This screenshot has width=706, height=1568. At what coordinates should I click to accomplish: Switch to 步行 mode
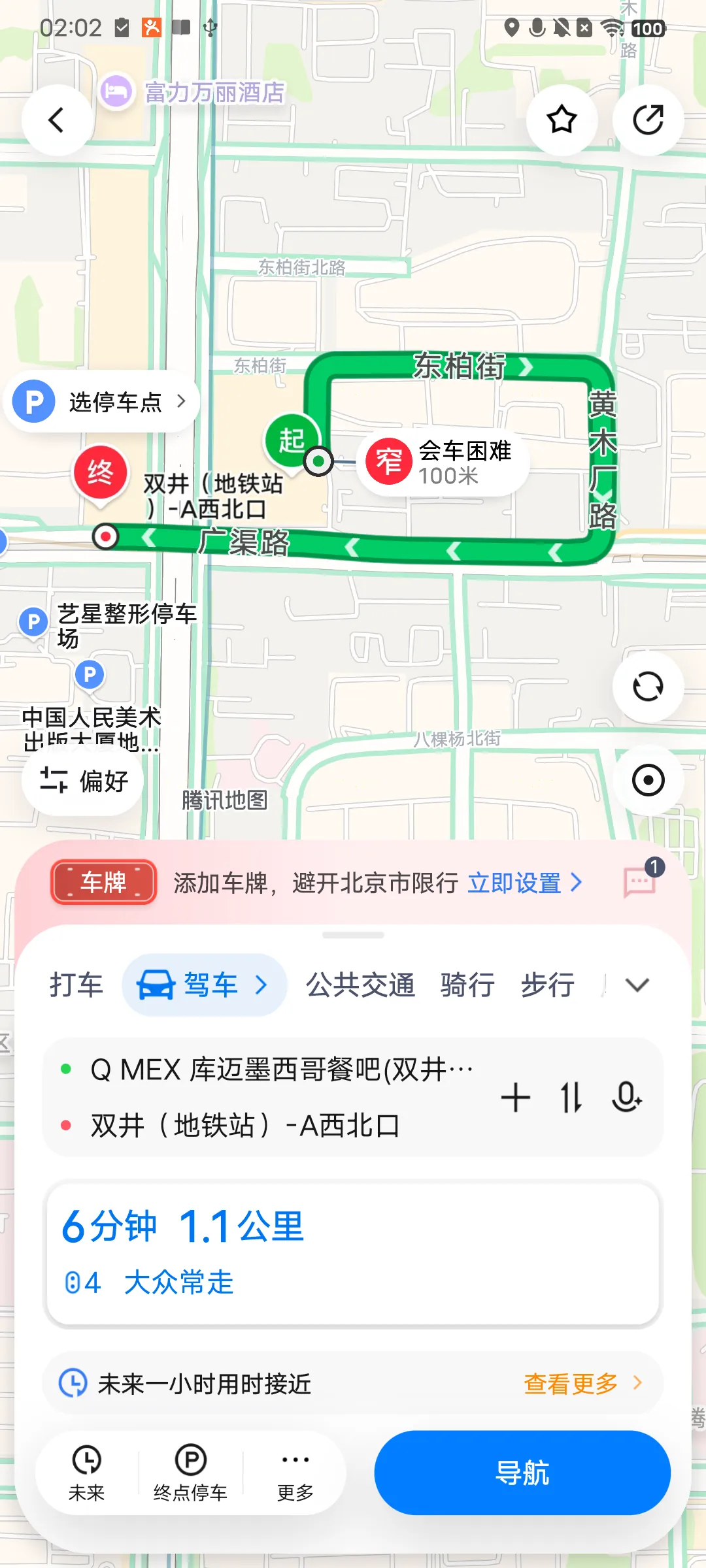548,985
